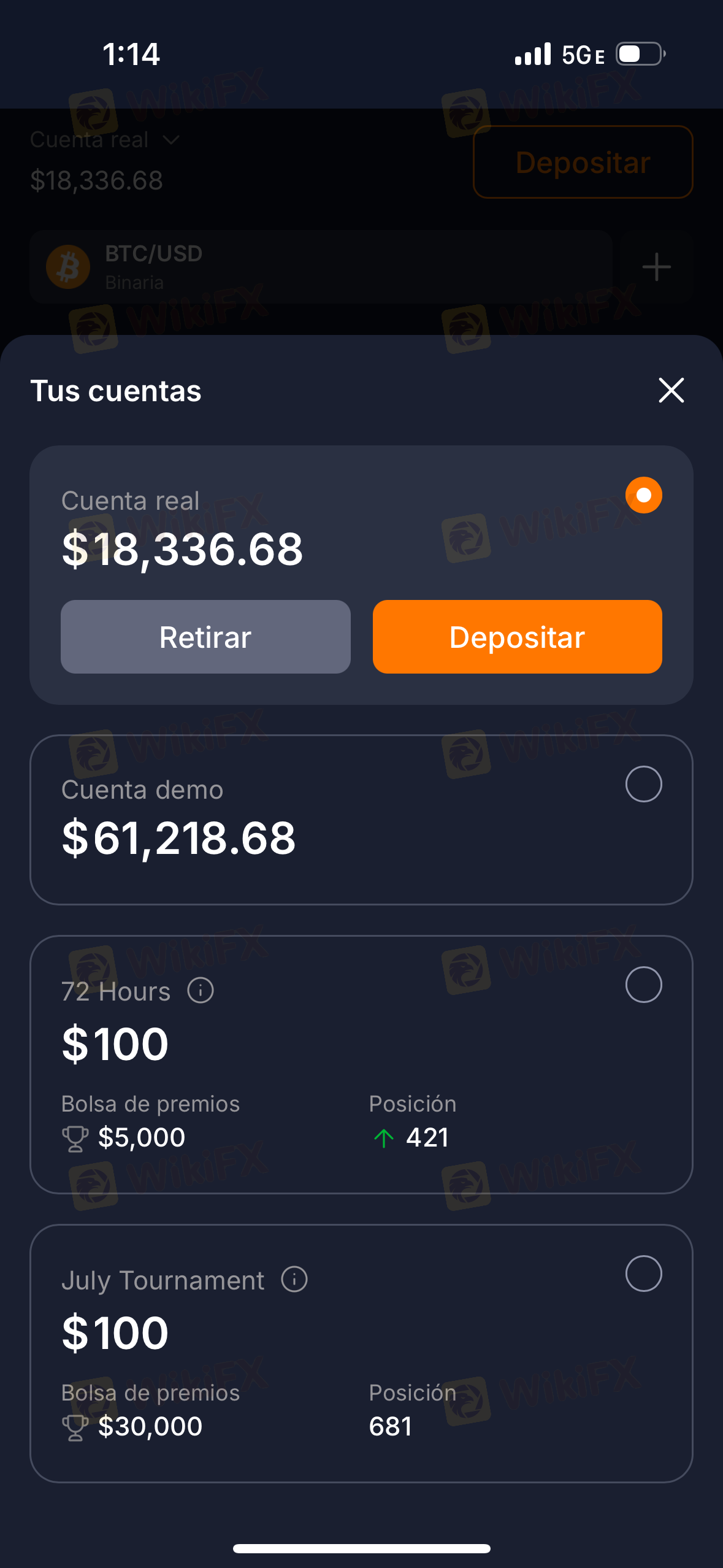Close the Tus cuentas sheet
Viewport: 723px width, 1568px height.
pyautogui.click(x=671, y=390)
